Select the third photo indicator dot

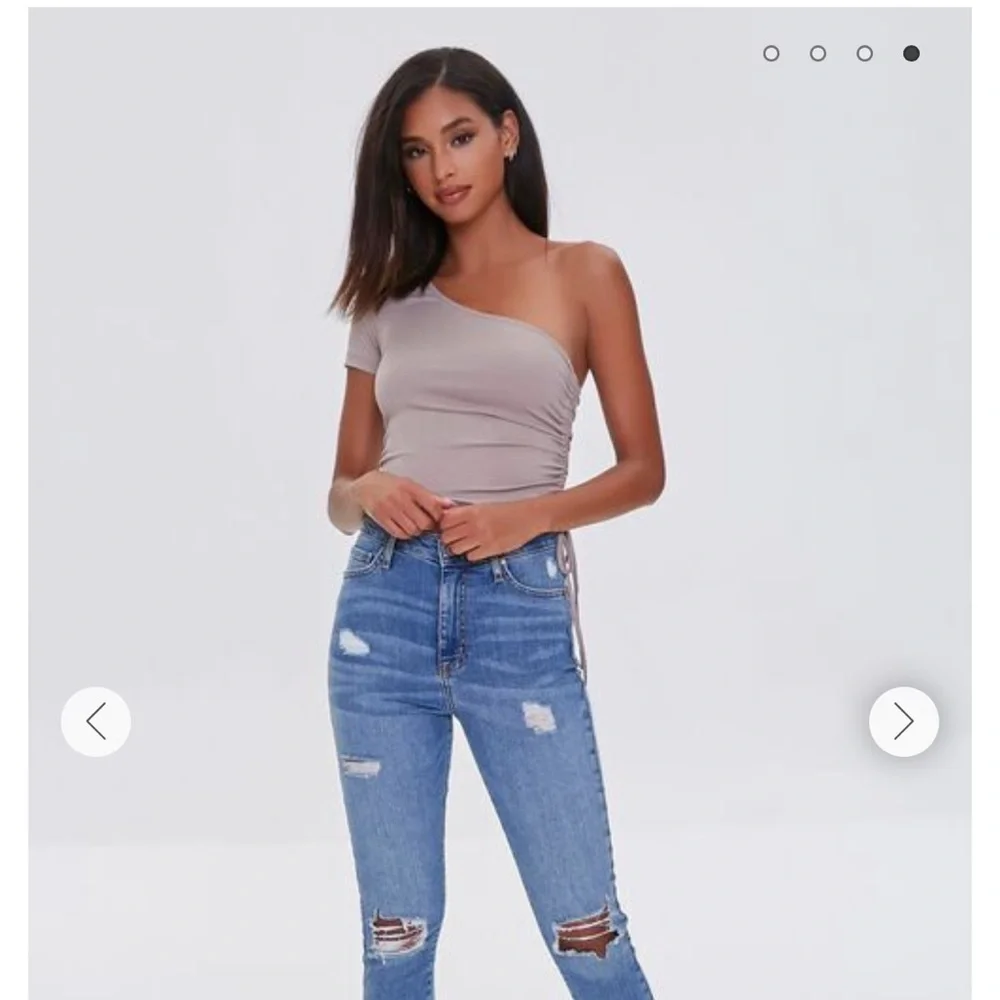(864, 53)
